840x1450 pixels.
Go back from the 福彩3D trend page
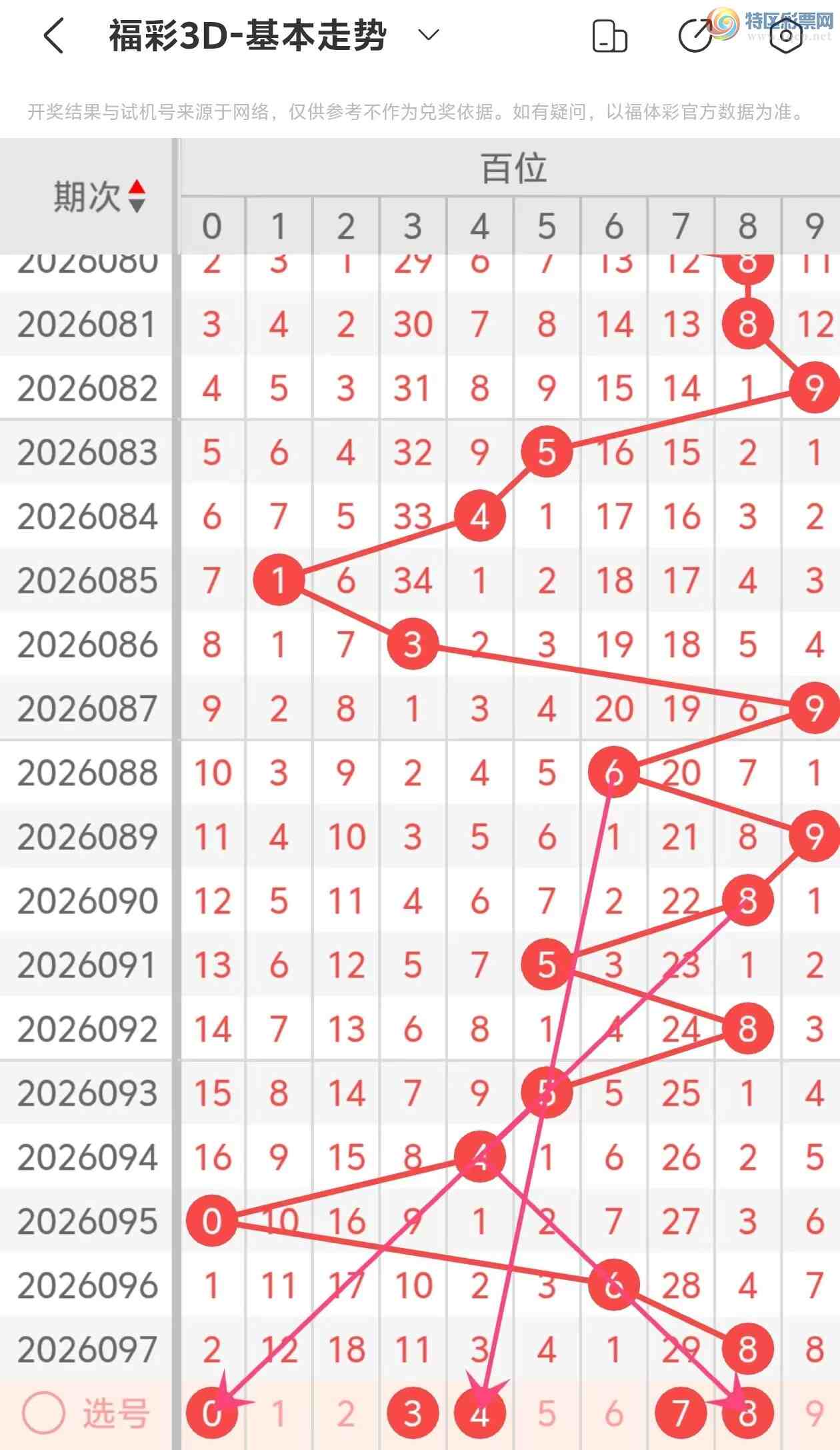click(x=53, y=35)
